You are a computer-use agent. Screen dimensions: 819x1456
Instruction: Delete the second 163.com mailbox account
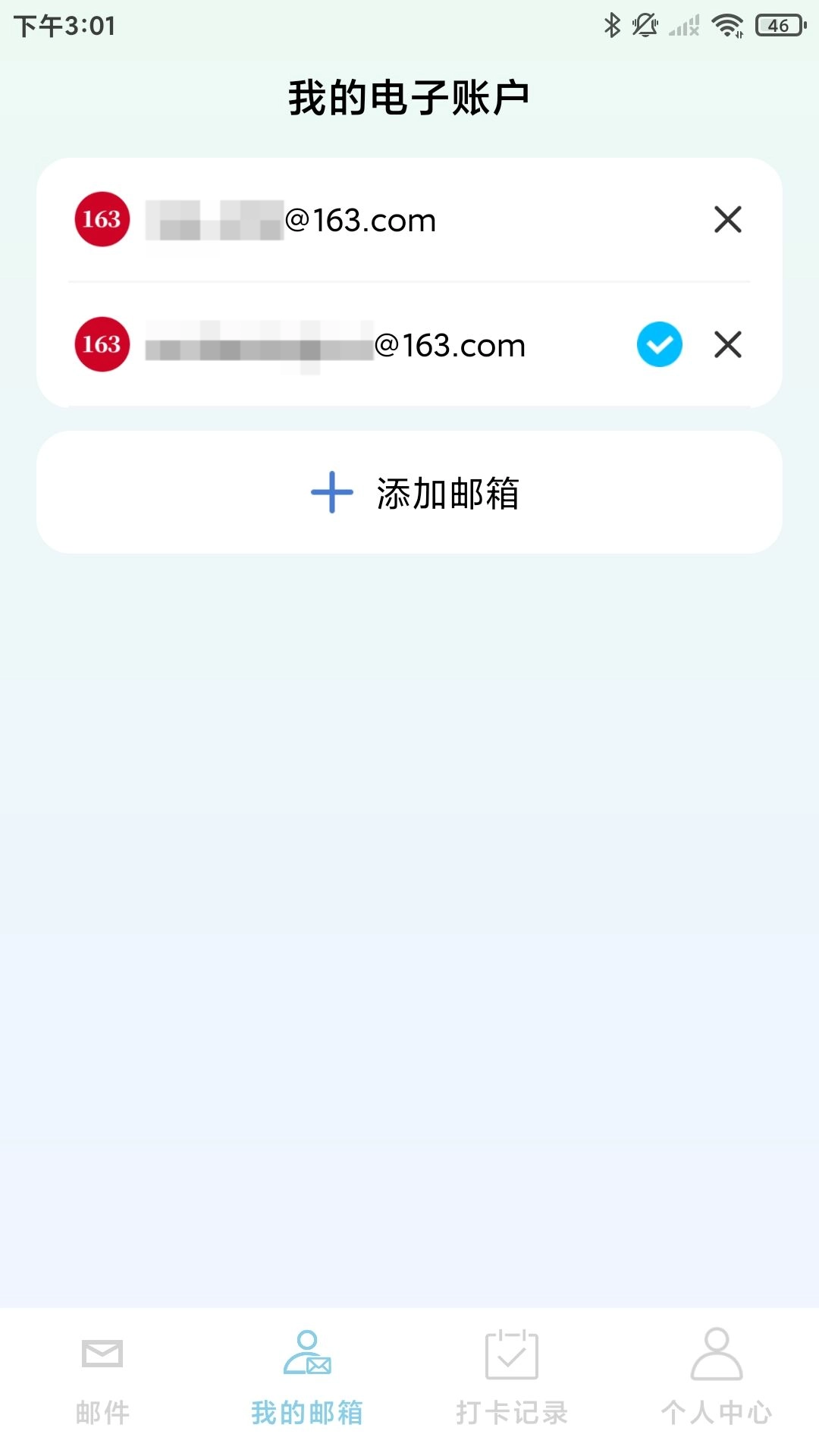click(727, 345)
